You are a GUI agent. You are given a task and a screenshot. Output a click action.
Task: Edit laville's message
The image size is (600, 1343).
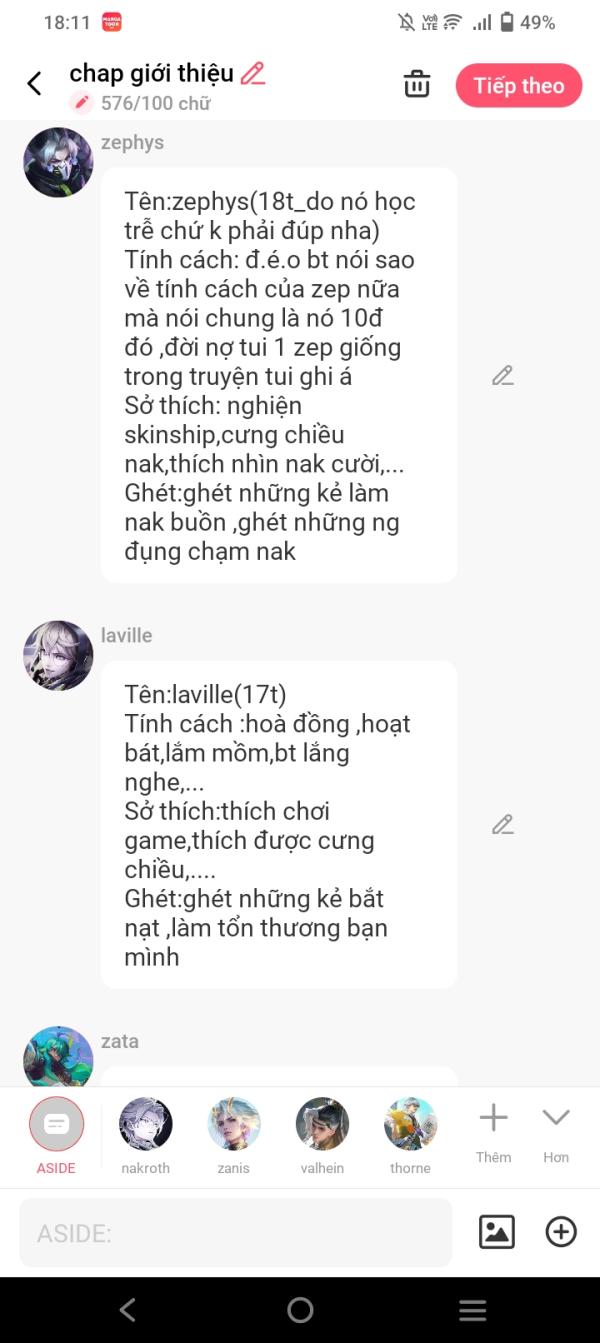[x=502, y=825]
